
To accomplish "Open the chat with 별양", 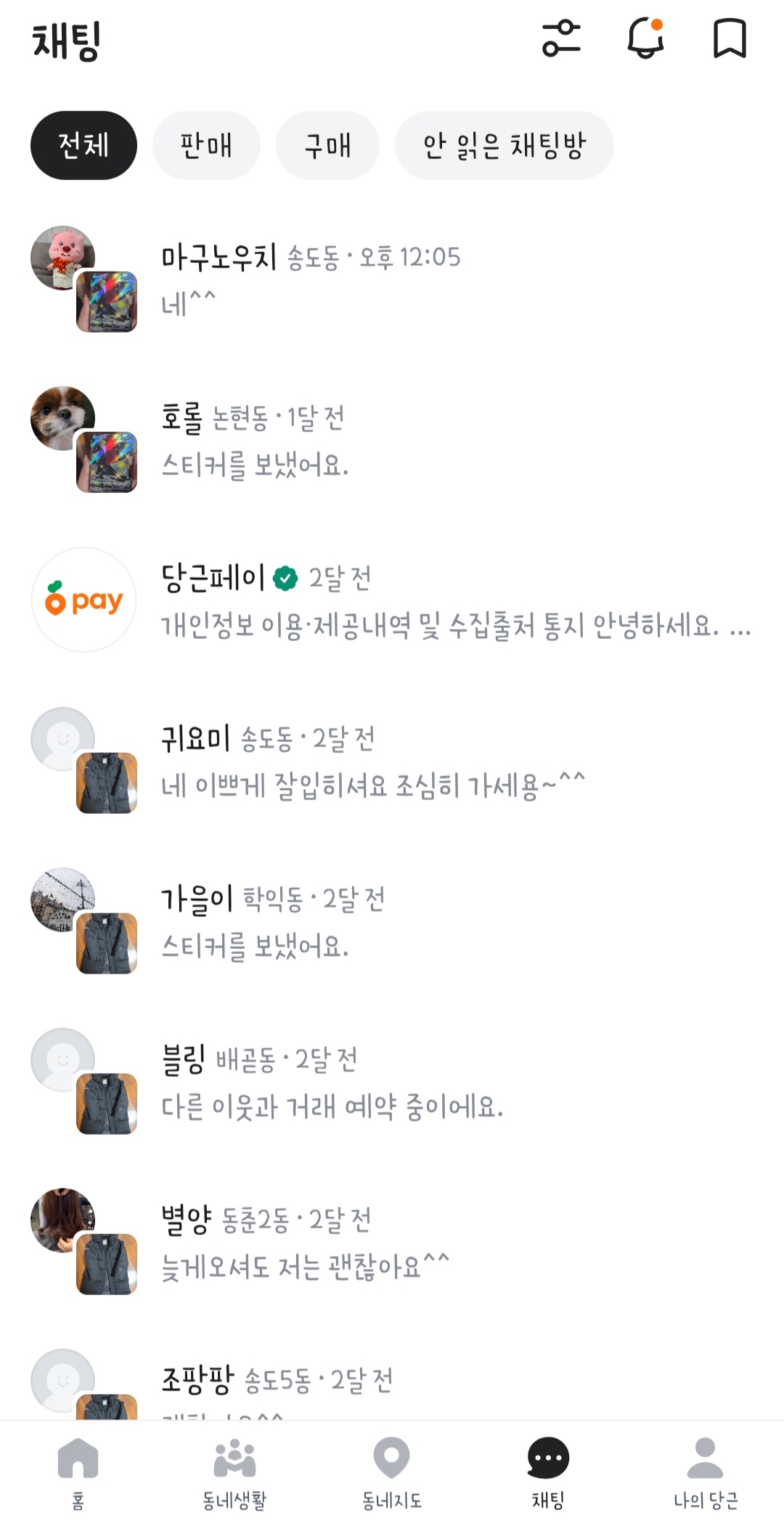I will click(x=392, y=1242).
